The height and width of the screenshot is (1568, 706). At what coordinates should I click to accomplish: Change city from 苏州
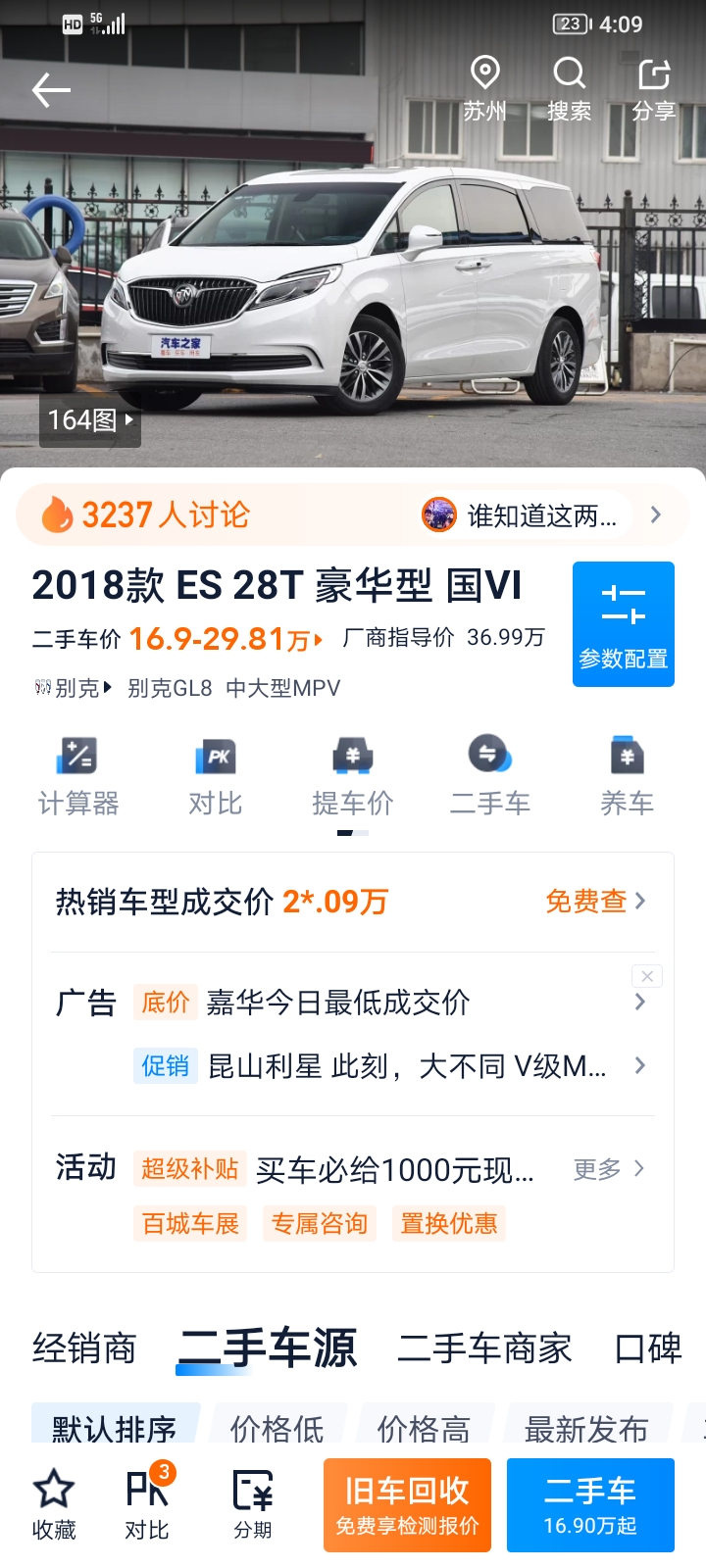pyautogui.click(x=484, y=89)
